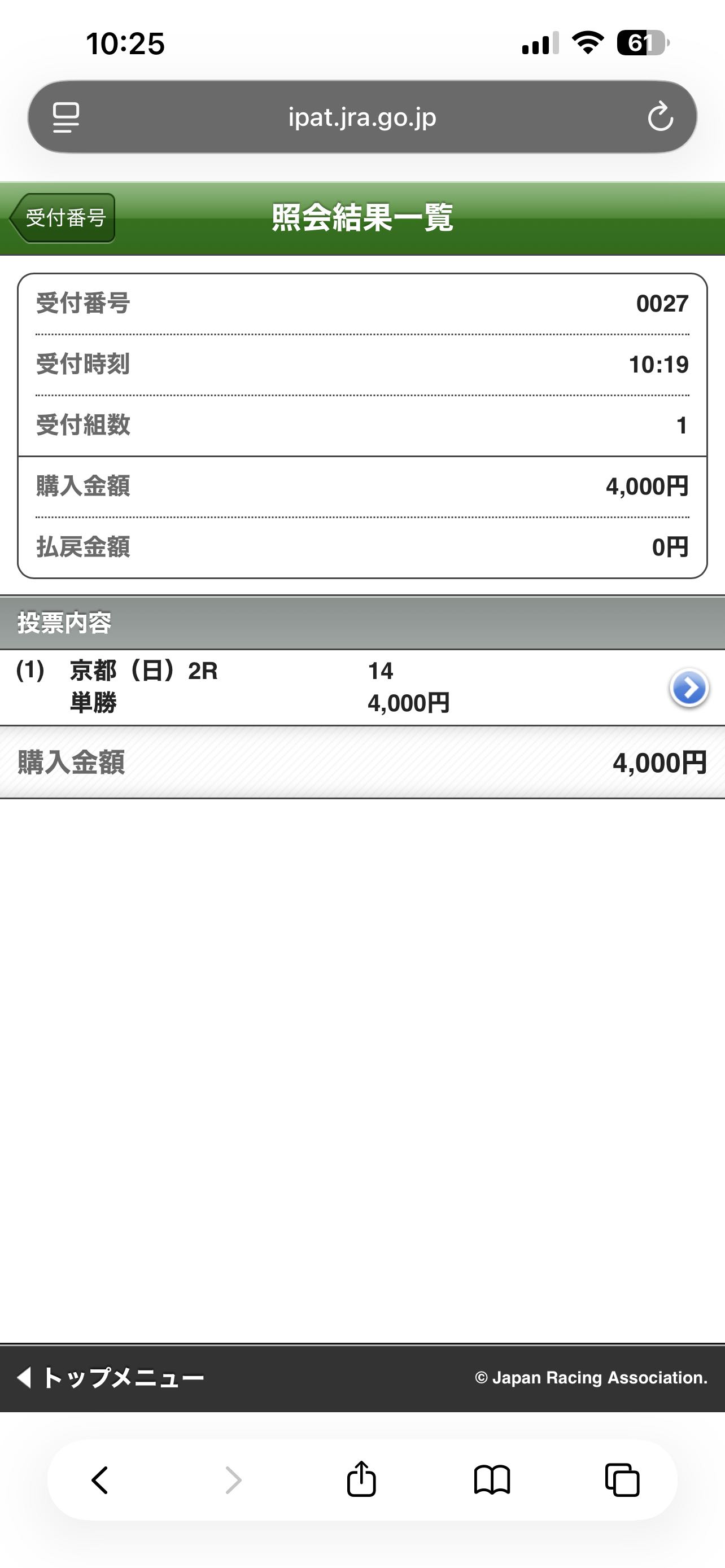The width and height of the screenshot is (725, 1568).
Task: Open the page settings icon in address bar
Action: (65, 117)
